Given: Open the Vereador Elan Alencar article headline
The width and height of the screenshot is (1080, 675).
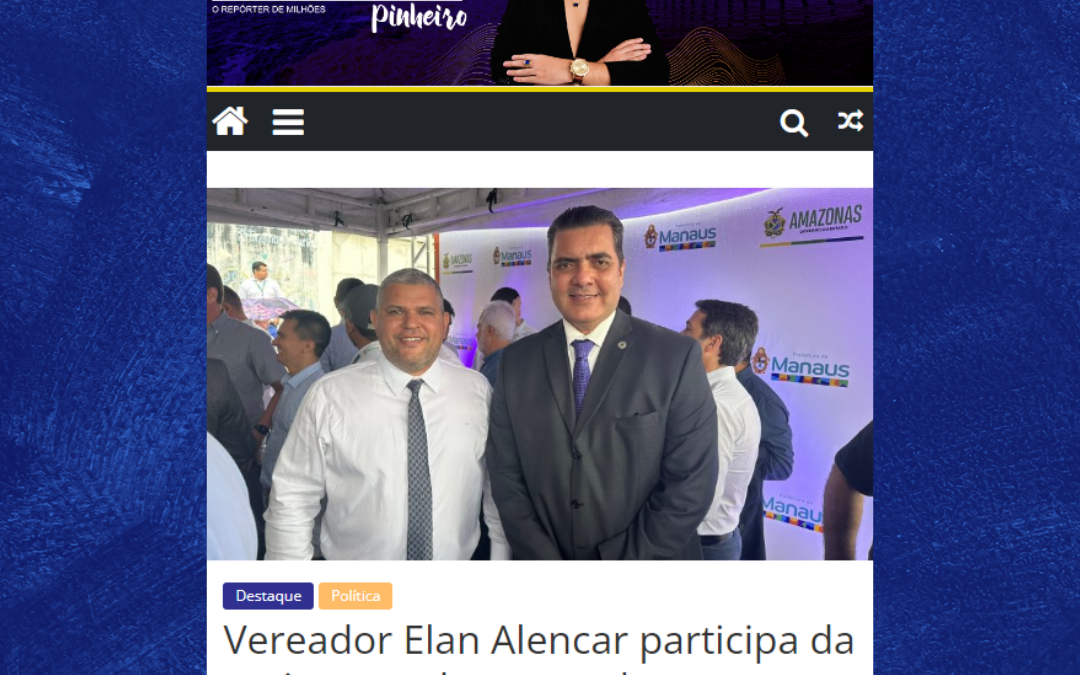Looking at the screenshot, I should [x=539, y=641].
